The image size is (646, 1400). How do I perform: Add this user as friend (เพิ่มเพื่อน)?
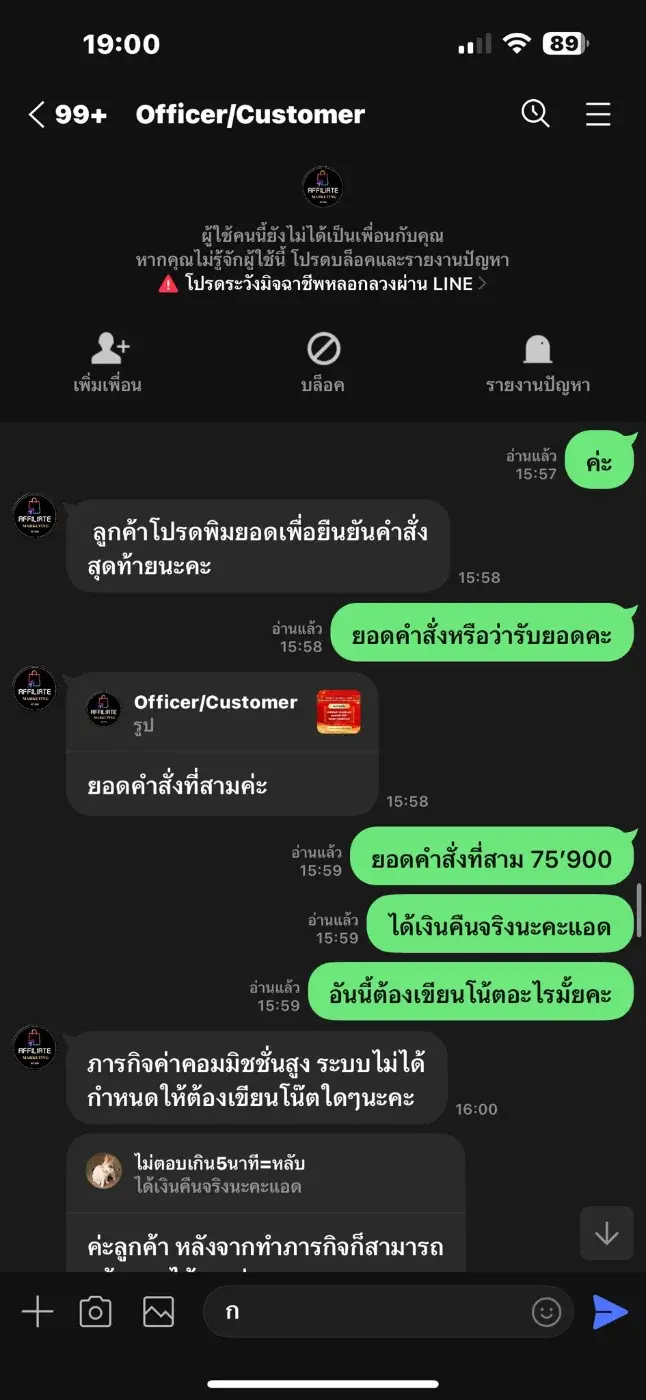click(x=108, y=362)
